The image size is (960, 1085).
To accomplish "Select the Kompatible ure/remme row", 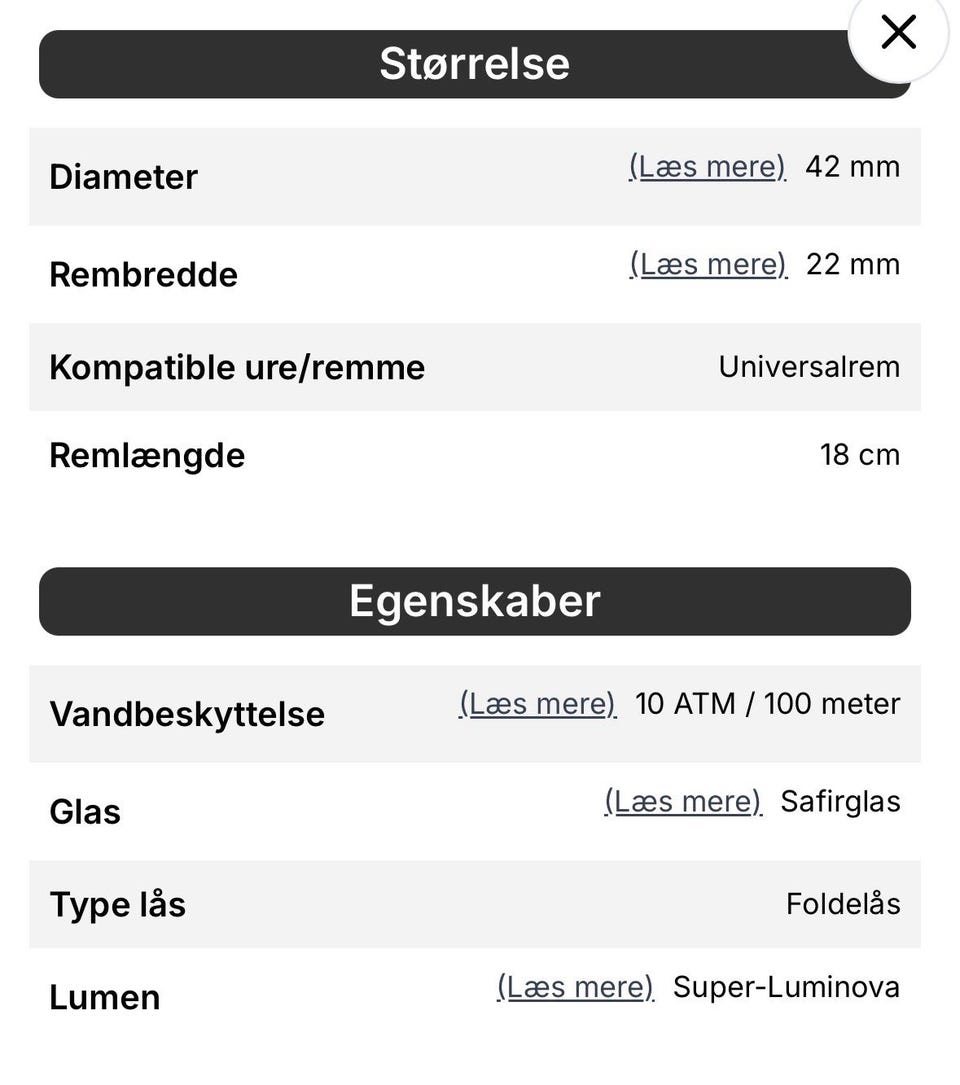I will coord(237,367).
